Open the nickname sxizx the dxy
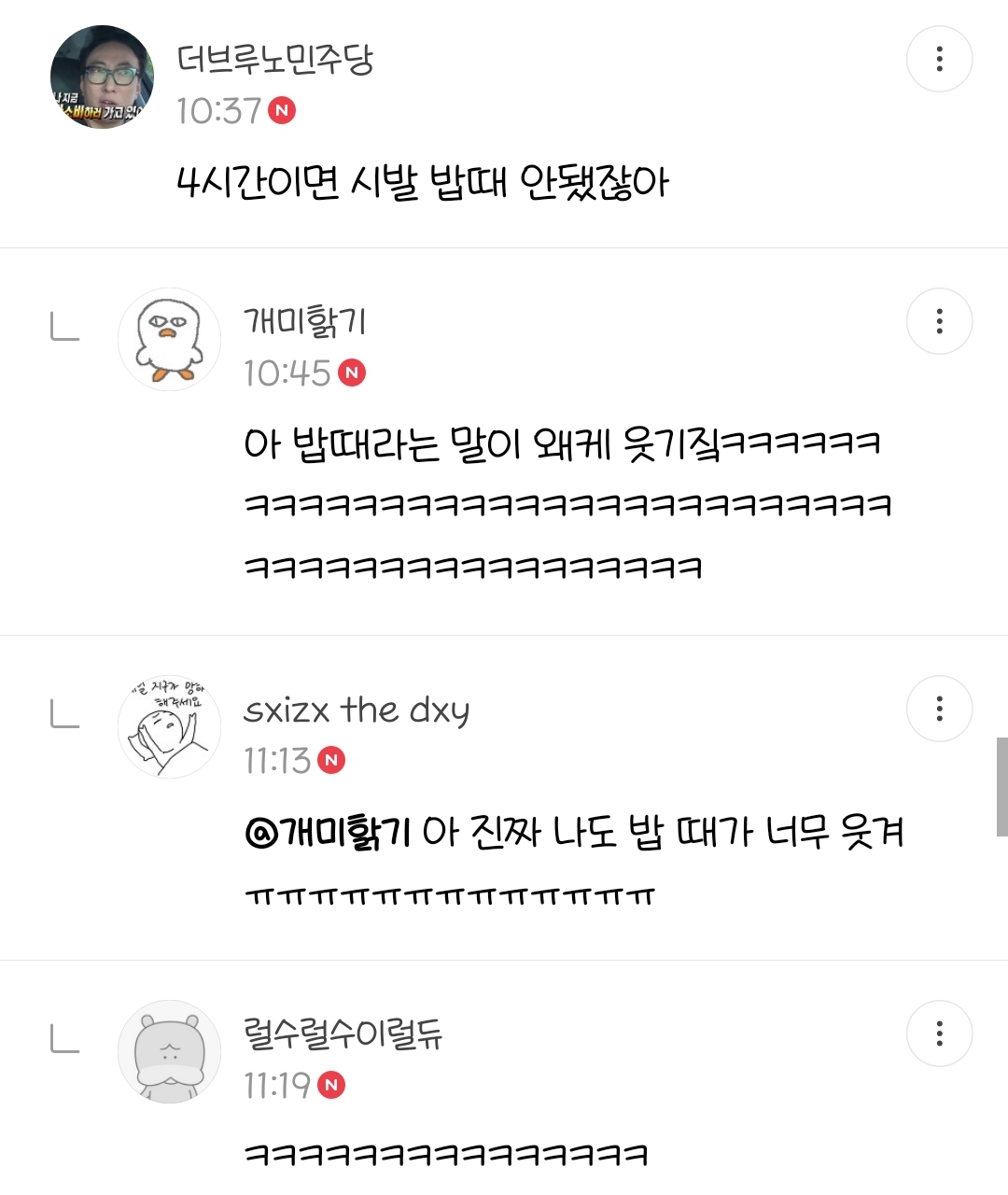This screenshot has height=1195, width=1008. [x=356, y=710]
